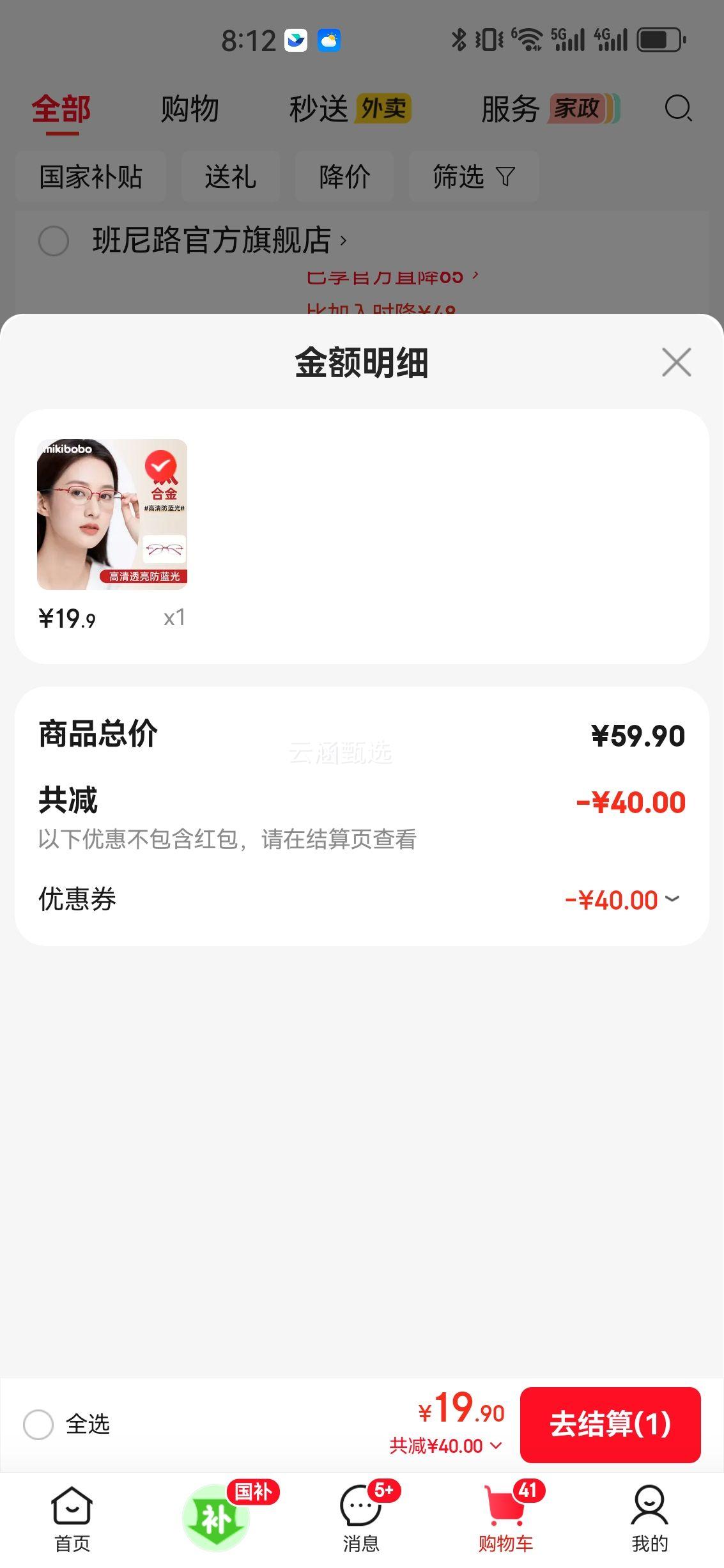This screenshot has width=724, height=1568.
Task: Open the 国补 subsidy tab
Action: 217,1519
